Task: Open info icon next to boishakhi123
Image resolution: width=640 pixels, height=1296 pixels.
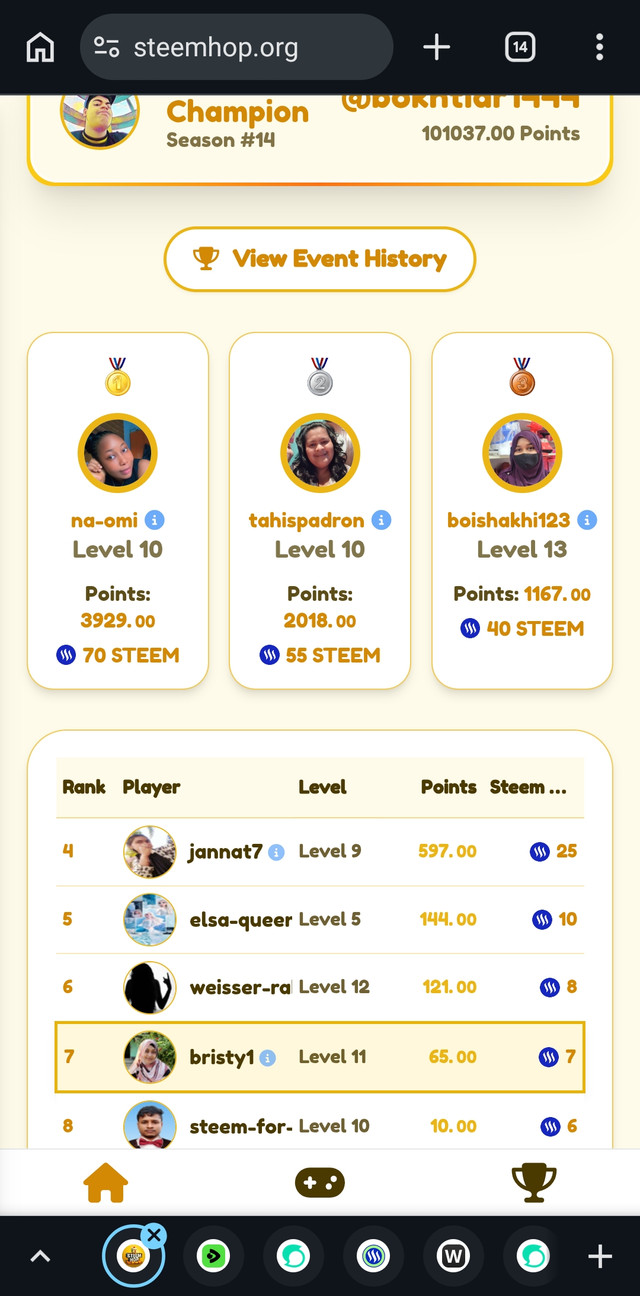Action: [x=588, y=520]
